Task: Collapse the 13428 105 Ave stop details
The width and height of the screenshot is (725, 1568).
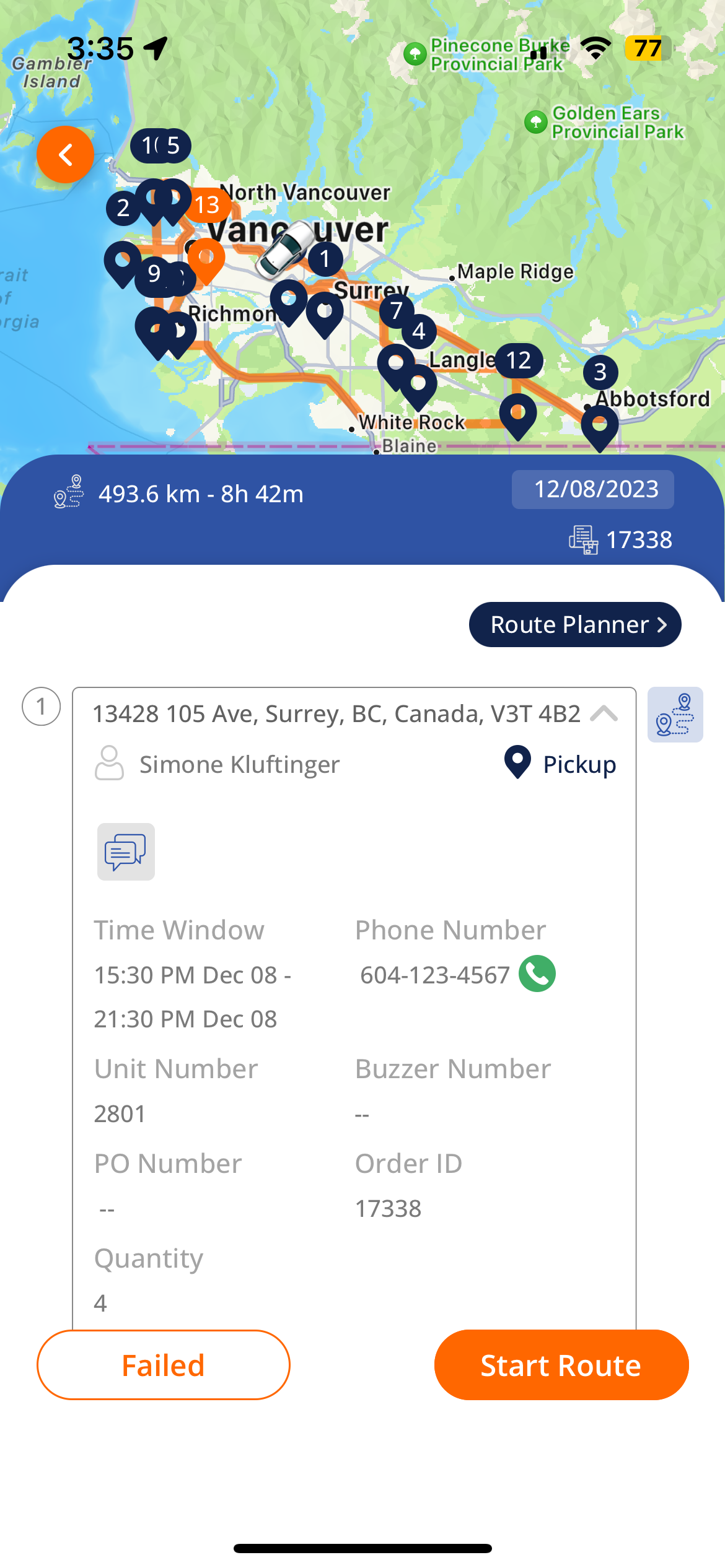Action: coord(604,713)
